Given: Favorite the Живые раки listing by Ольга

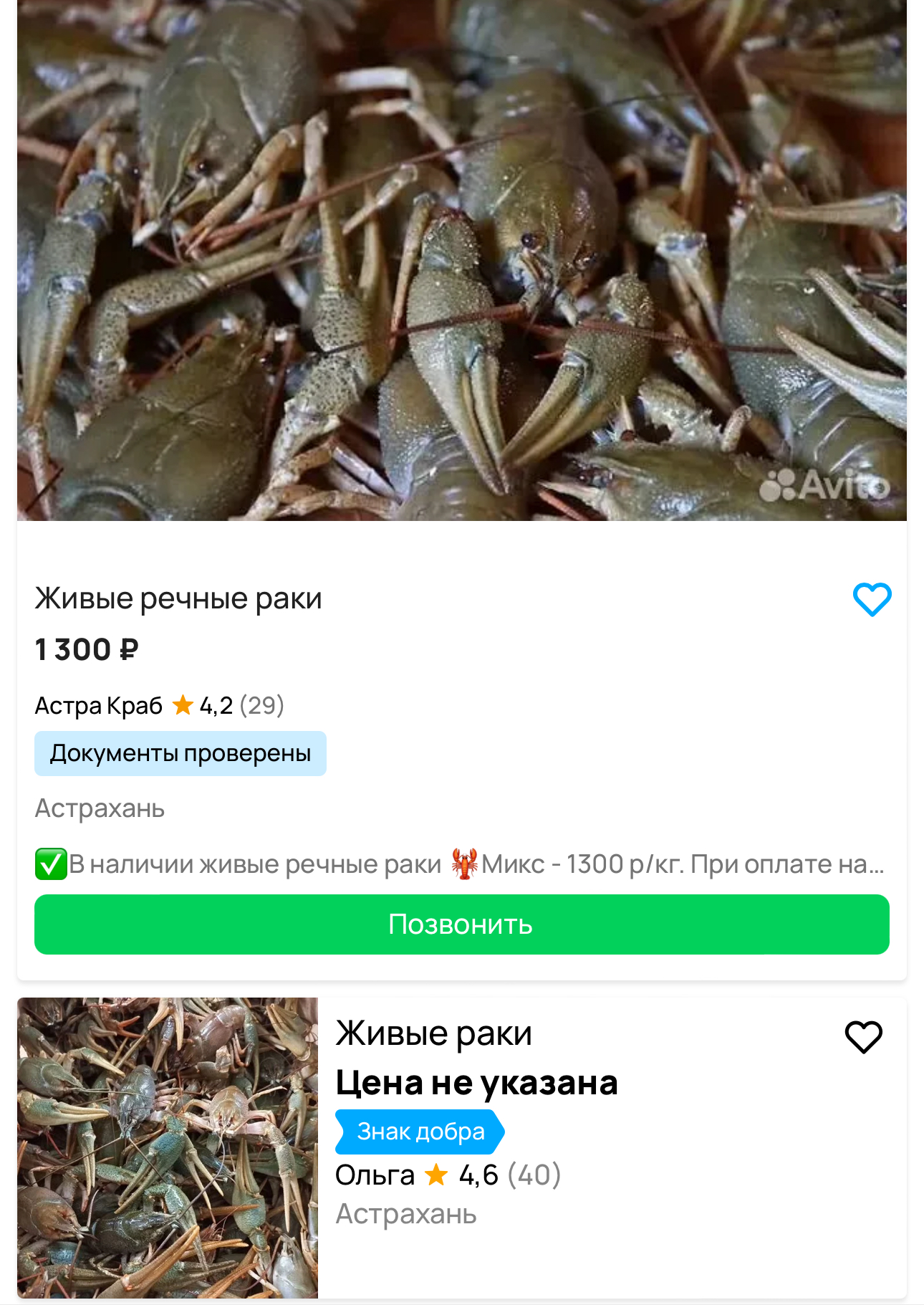Looking at the screenshot, I should tap(863, 1036).
